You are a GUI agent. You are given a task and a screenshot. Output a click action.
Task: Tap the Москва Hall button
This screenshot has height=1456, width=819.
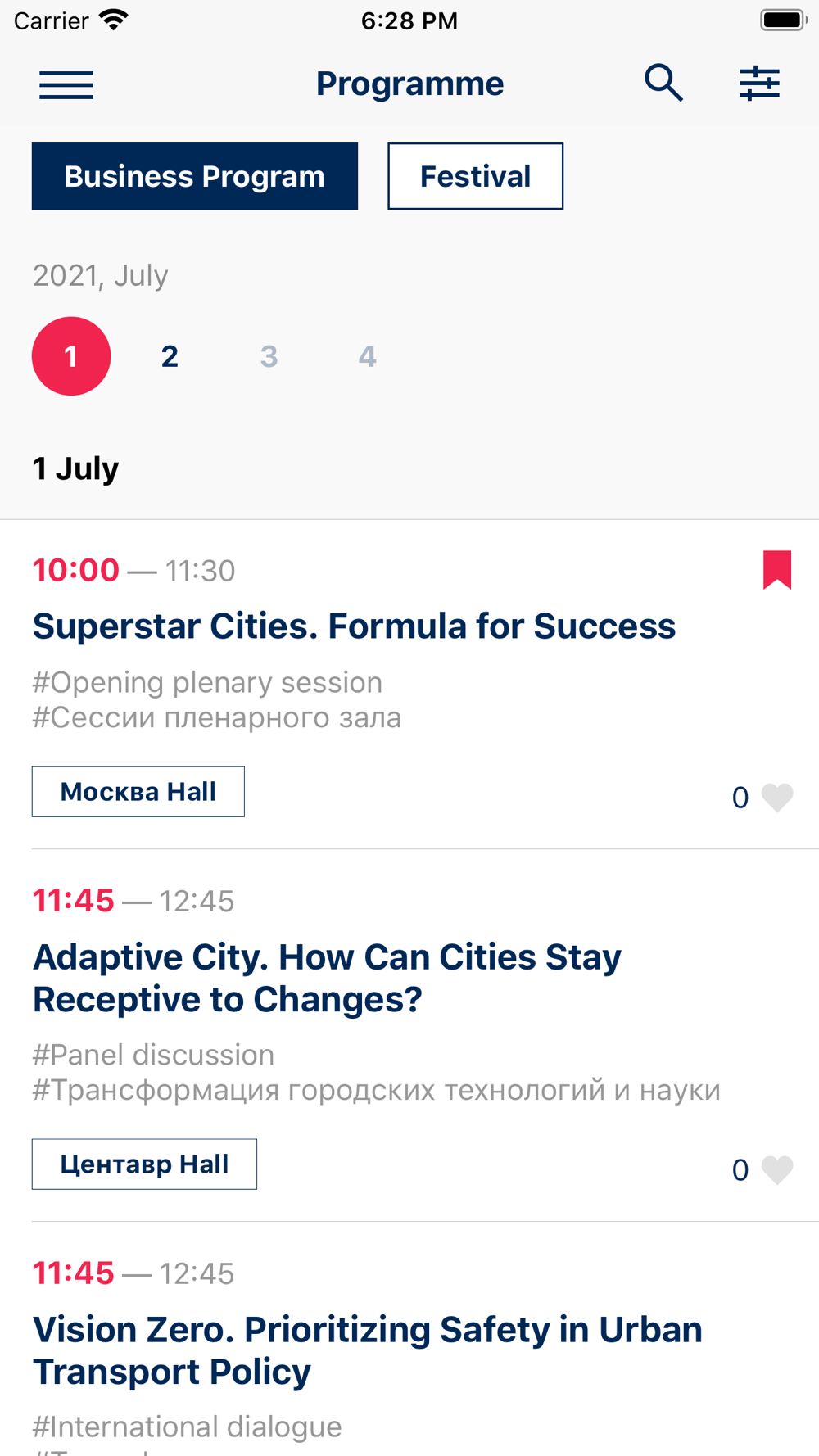click(138, 792)
